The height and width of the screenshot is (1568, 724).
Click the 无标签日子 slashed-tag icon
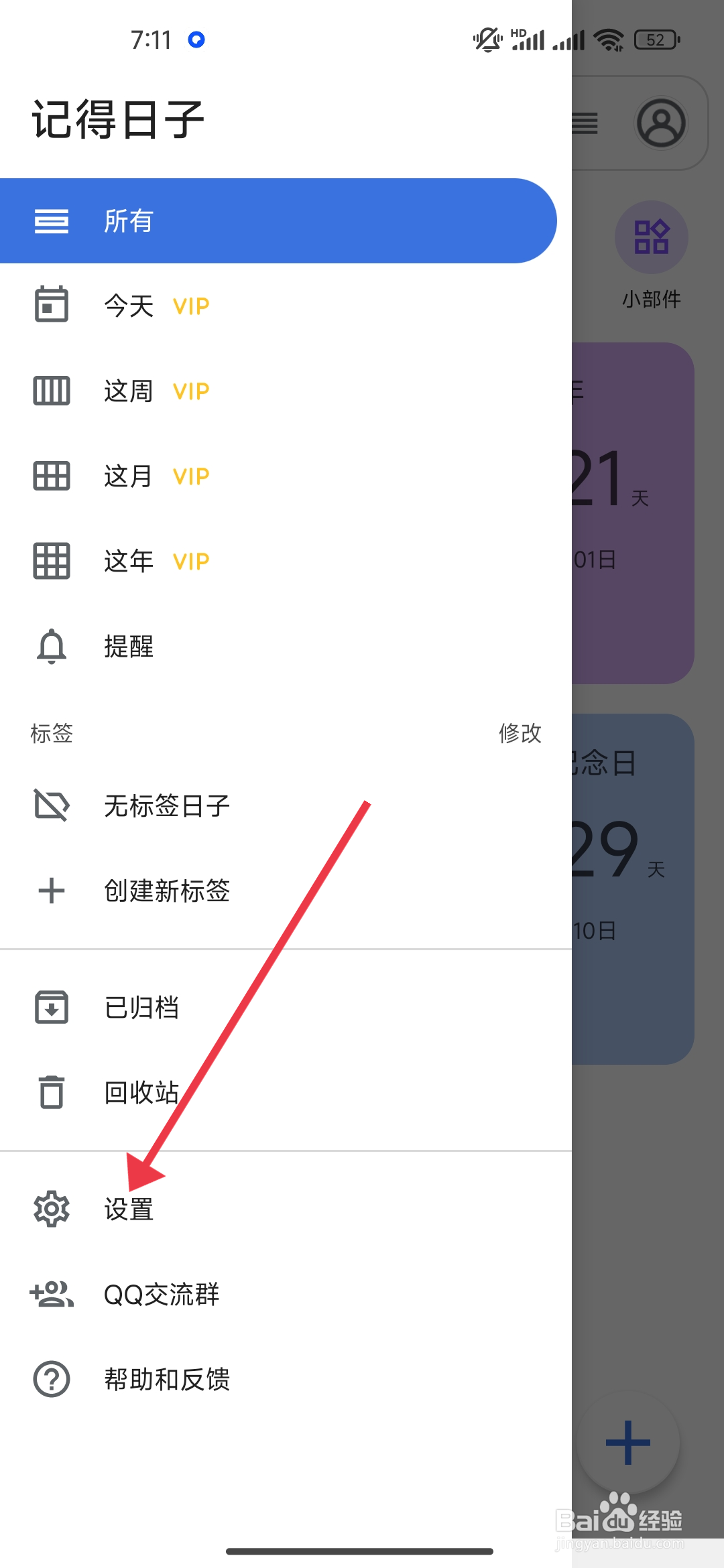(x=52, y=806)
